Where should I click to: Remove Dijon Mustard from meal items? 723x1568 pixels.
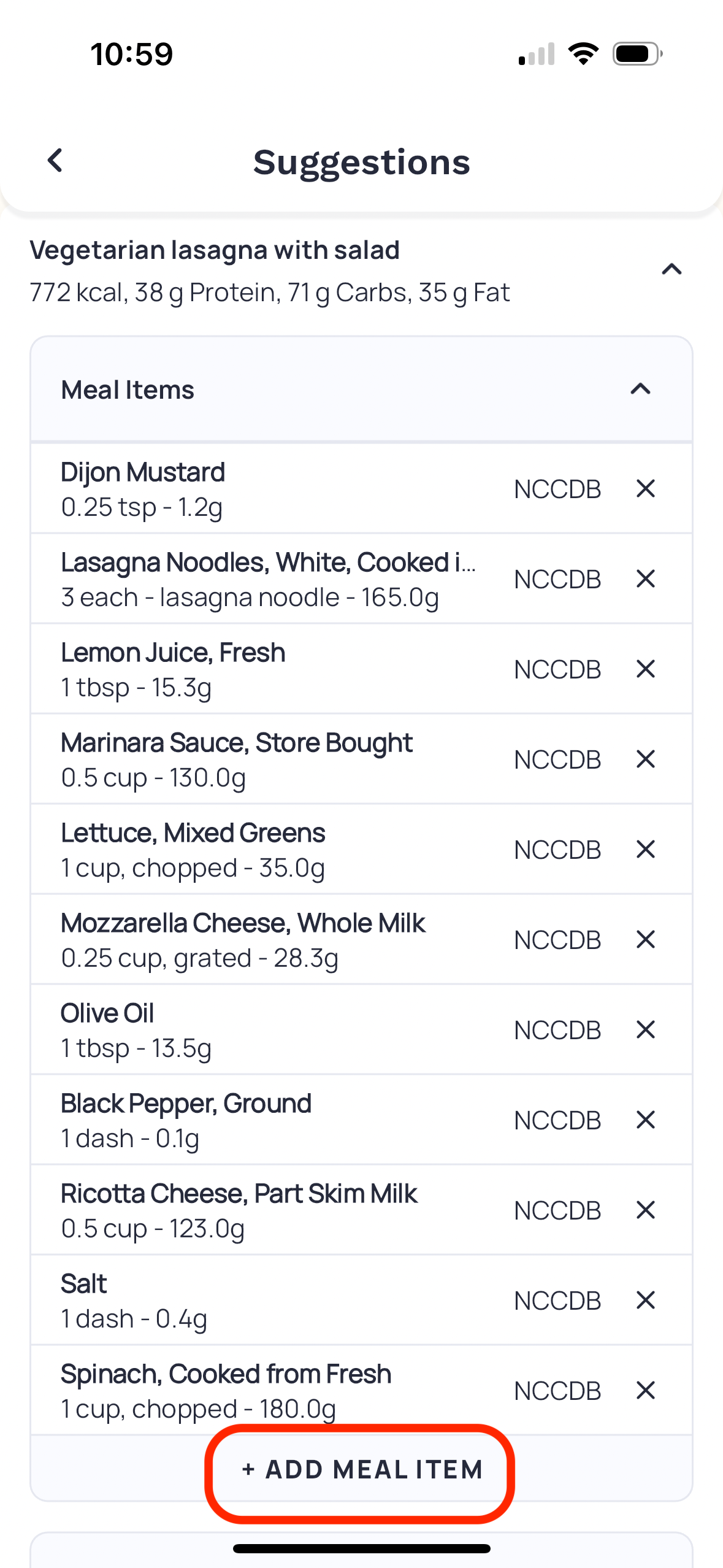(x=646, y=489)
